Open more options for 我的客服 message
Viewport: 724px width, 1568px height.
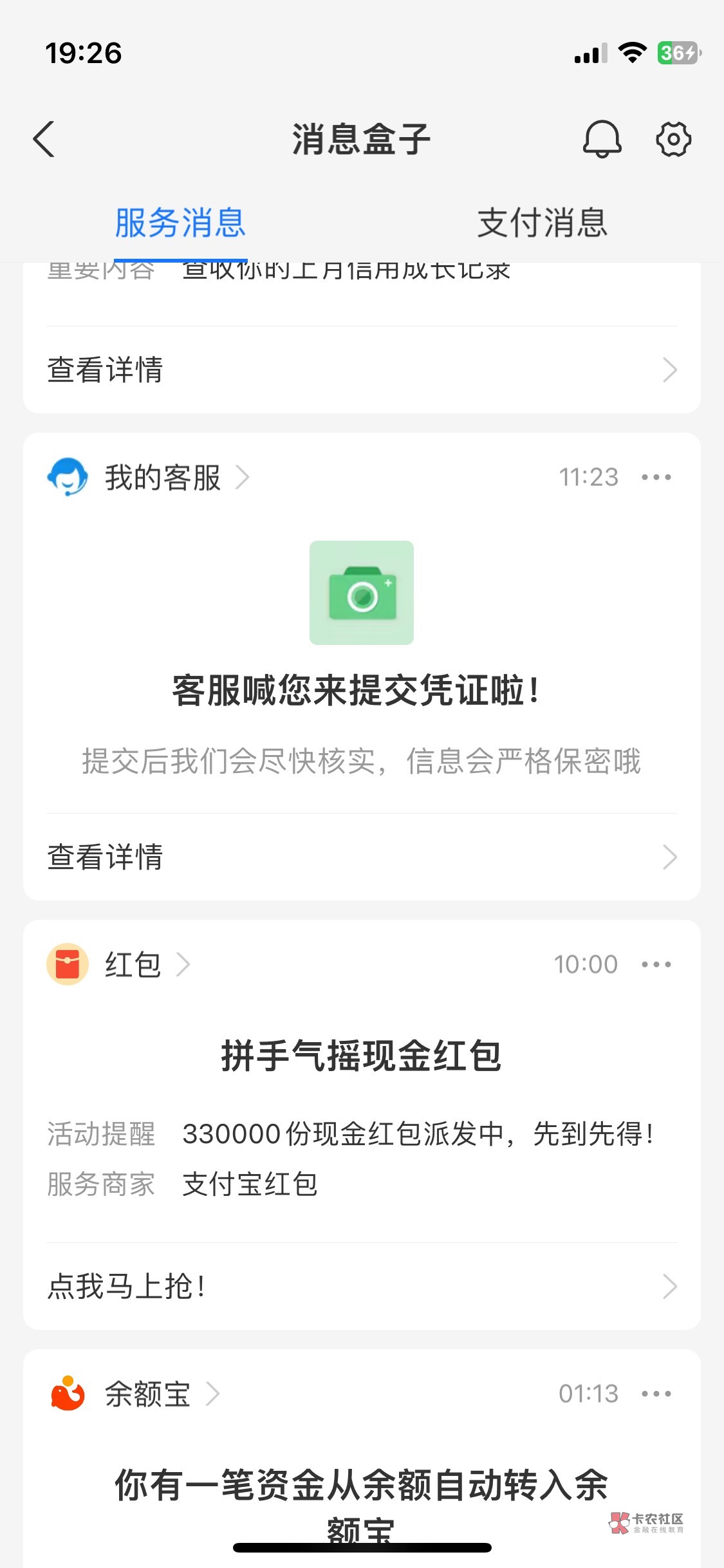pyautogui.click(x=656, y=478)
